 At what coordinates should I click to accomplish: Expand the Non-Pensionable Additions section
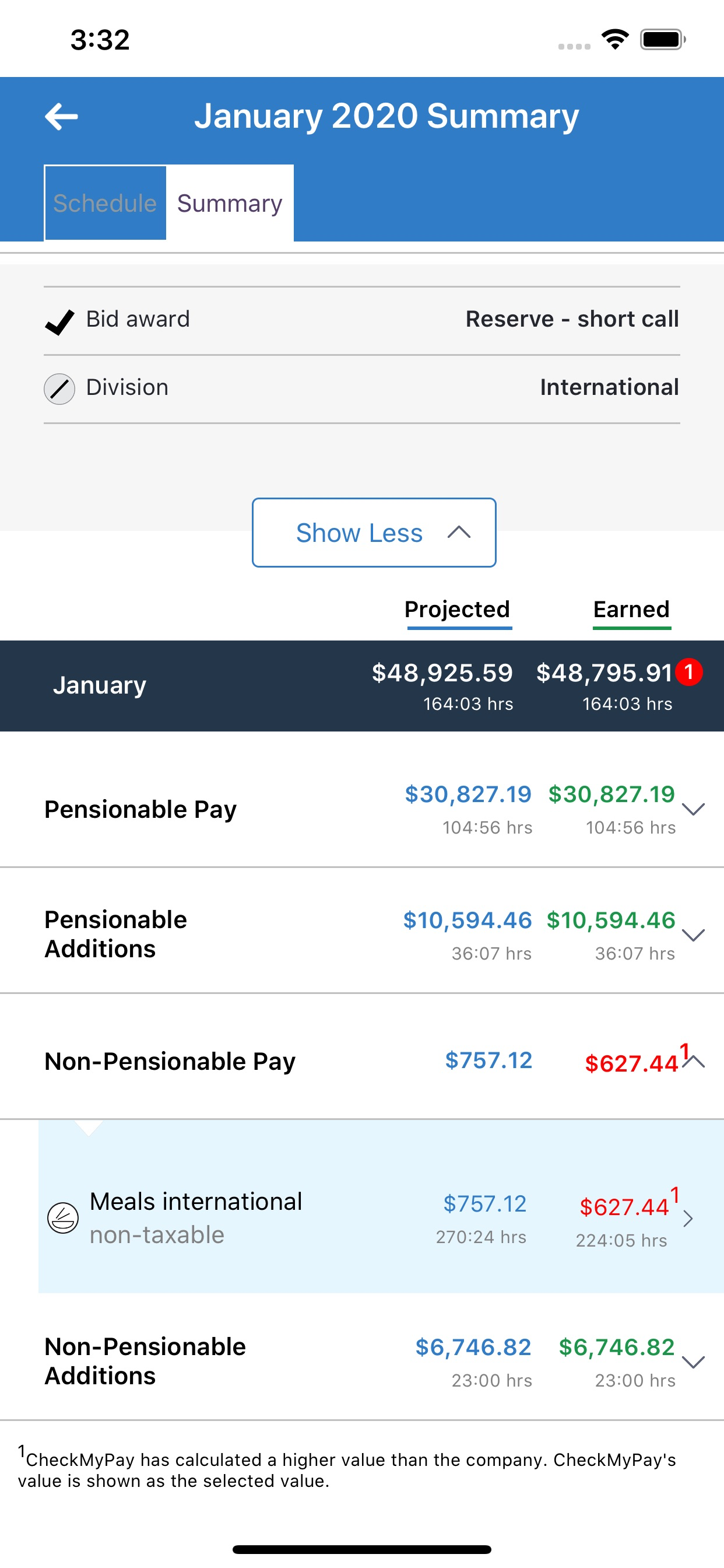click(x=693, y=1361)
